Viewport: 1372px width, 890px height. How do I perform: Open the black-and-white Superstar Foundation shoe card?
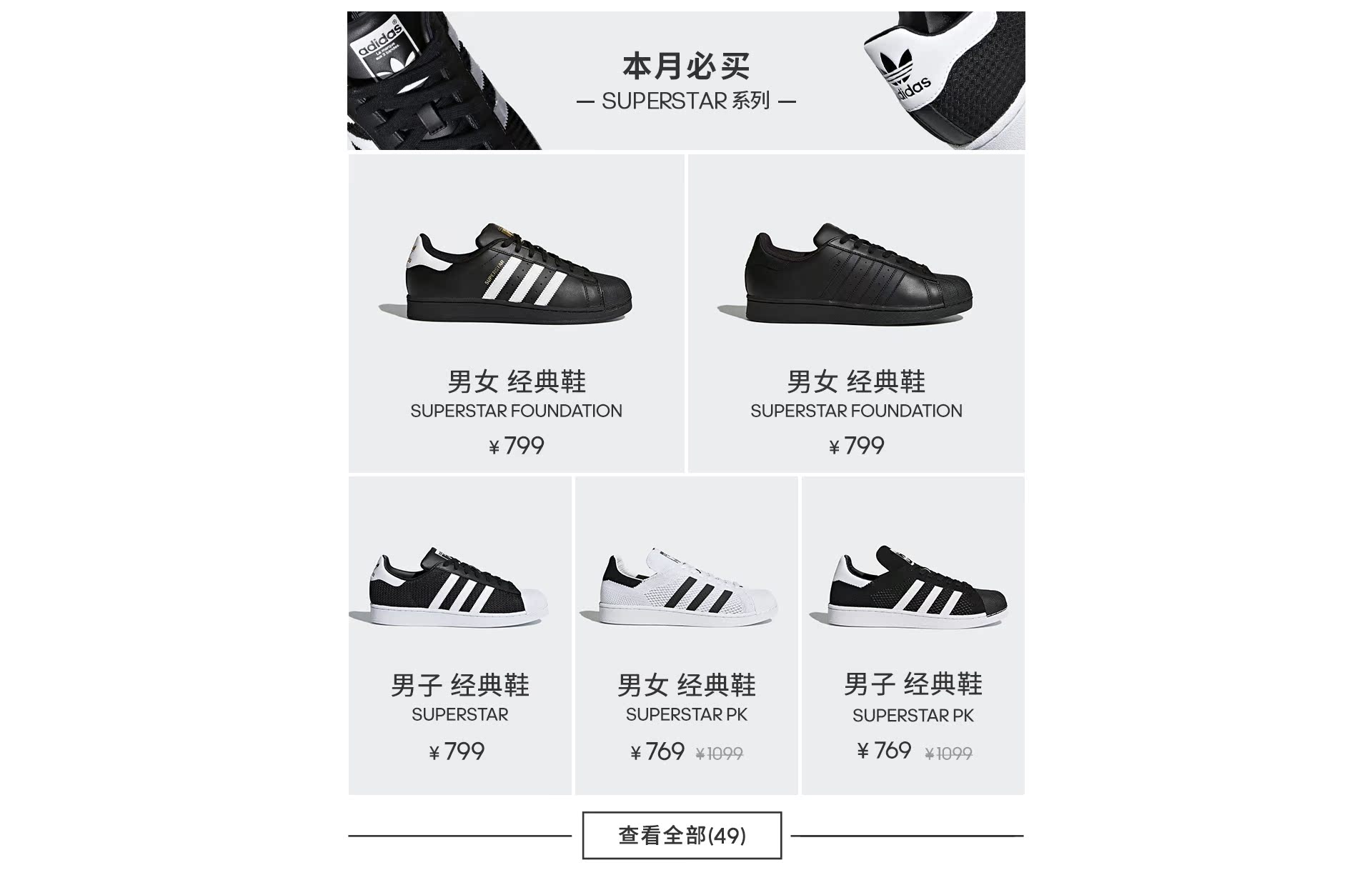point(516,313)
